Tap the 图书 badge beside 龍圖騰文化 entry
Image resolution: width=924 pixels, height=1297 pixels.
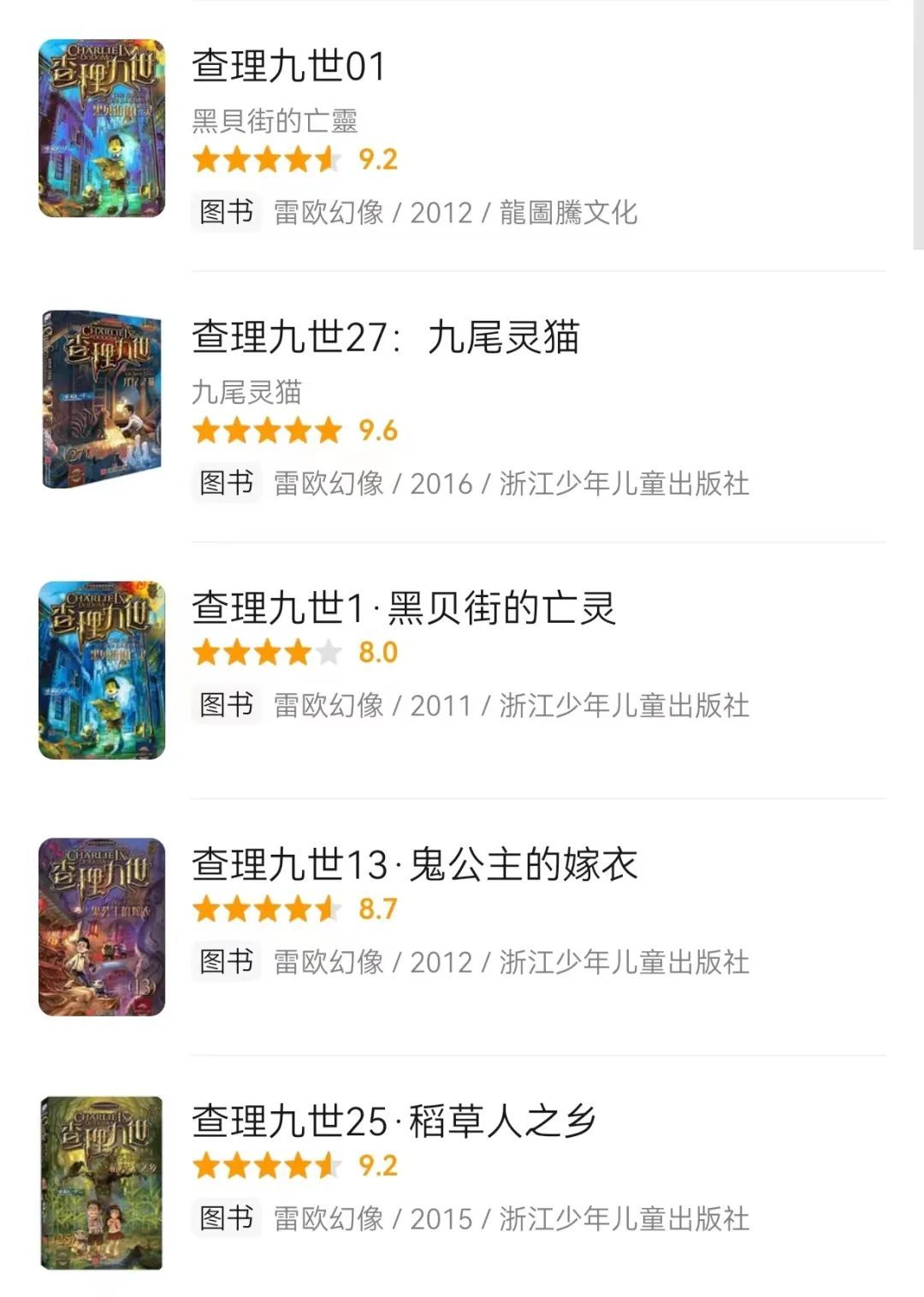(x=223, y=211)
